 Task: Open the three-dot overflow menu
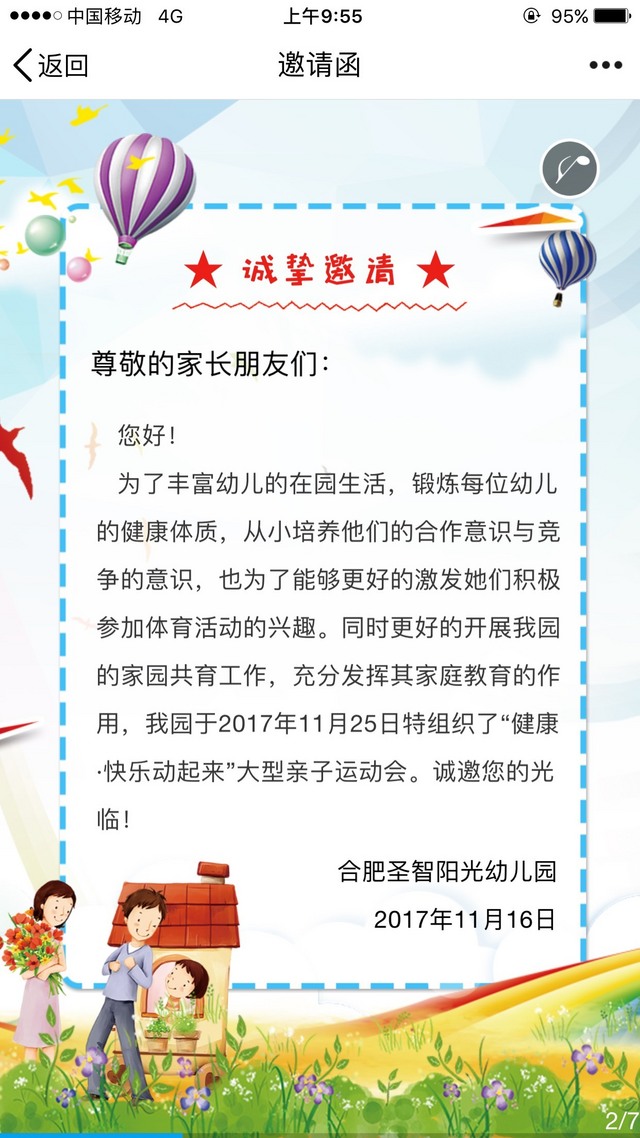pyautogui.click(x=605, y=66)
